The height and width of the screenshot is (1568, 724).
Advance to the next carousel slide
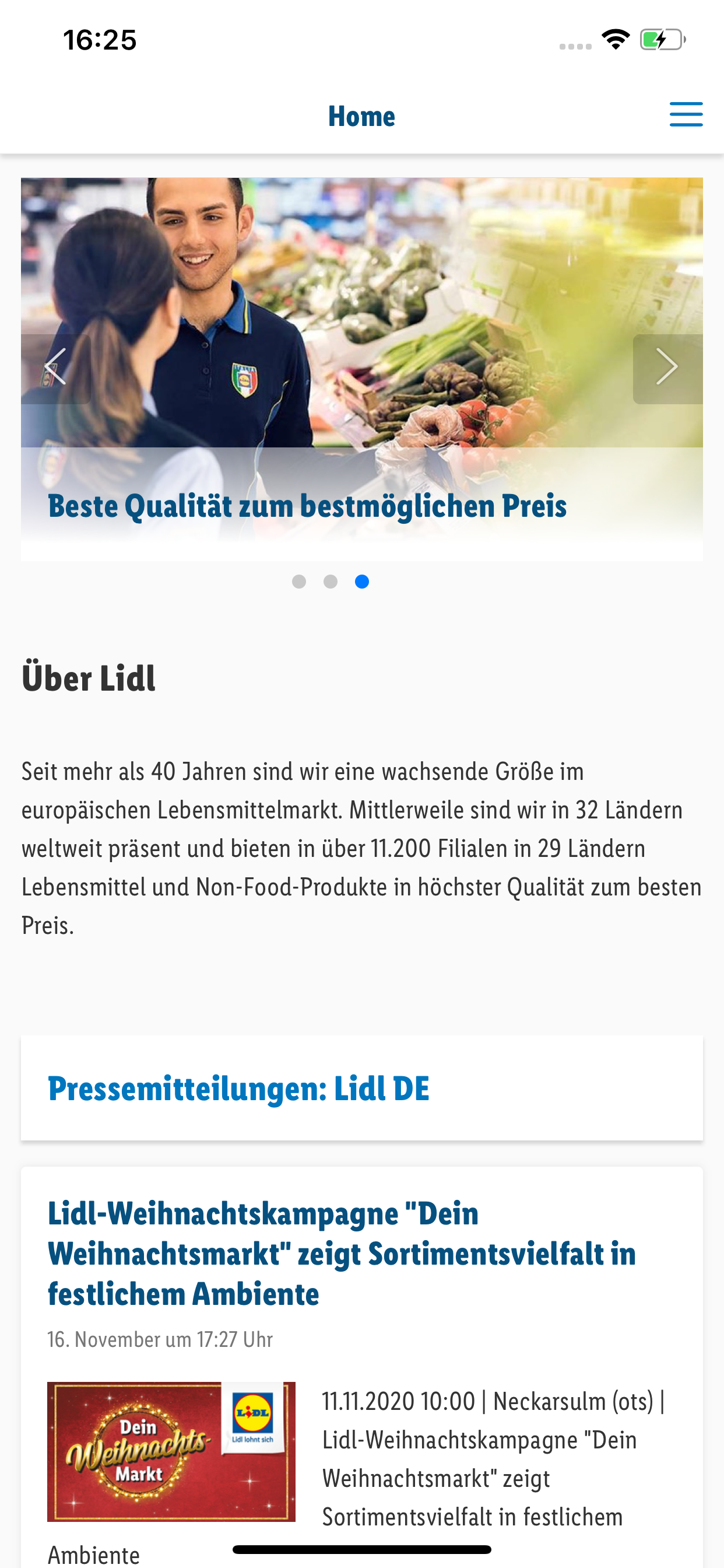point(667,367)
